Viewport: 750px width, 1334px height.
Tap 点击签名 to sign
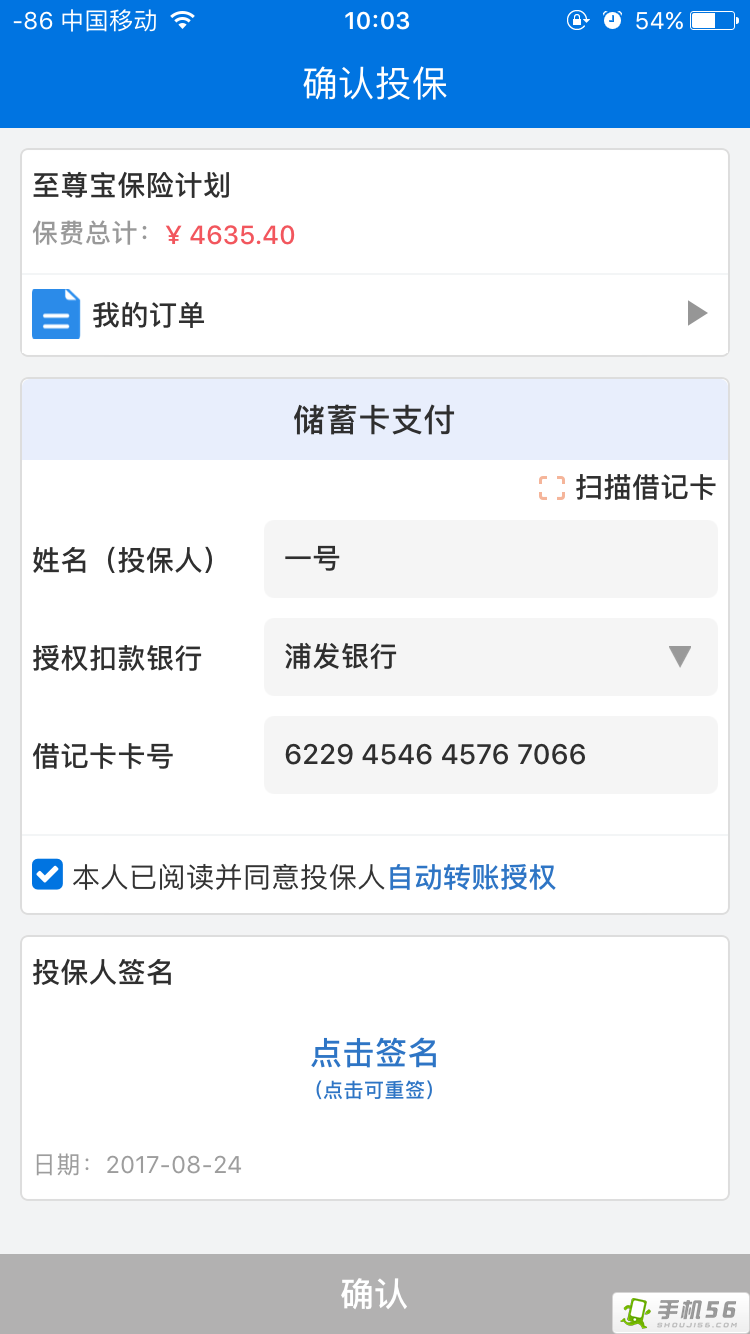coord(375,1054)
